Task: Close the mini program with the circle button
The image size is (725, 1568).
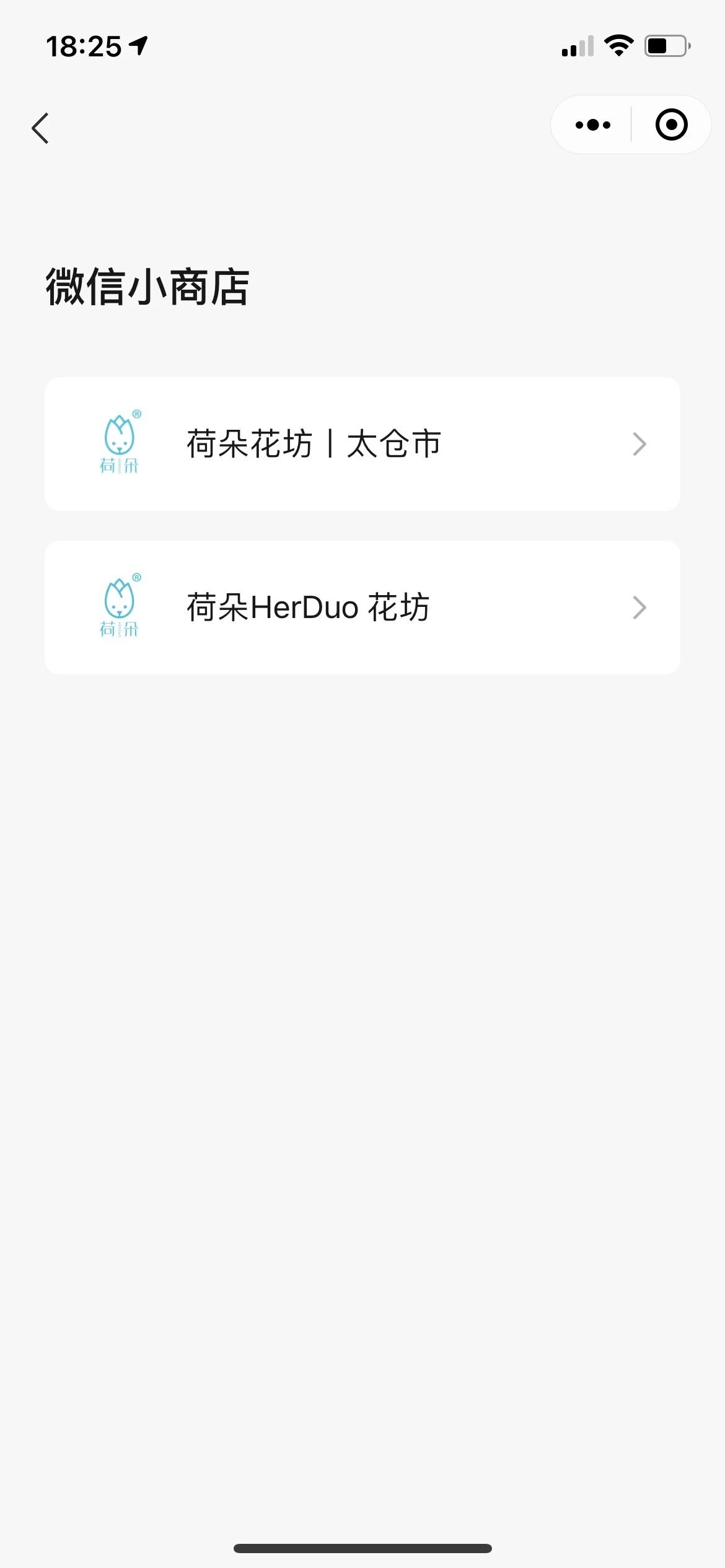Action: [x=671, y=125]
